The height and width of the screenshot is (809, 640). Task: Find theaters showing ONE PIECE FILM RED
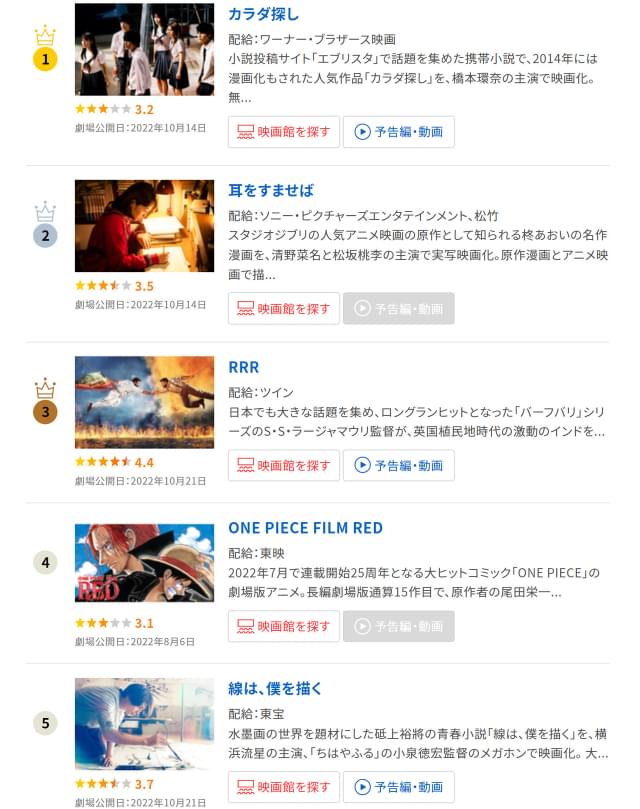[x=284, y=626]
